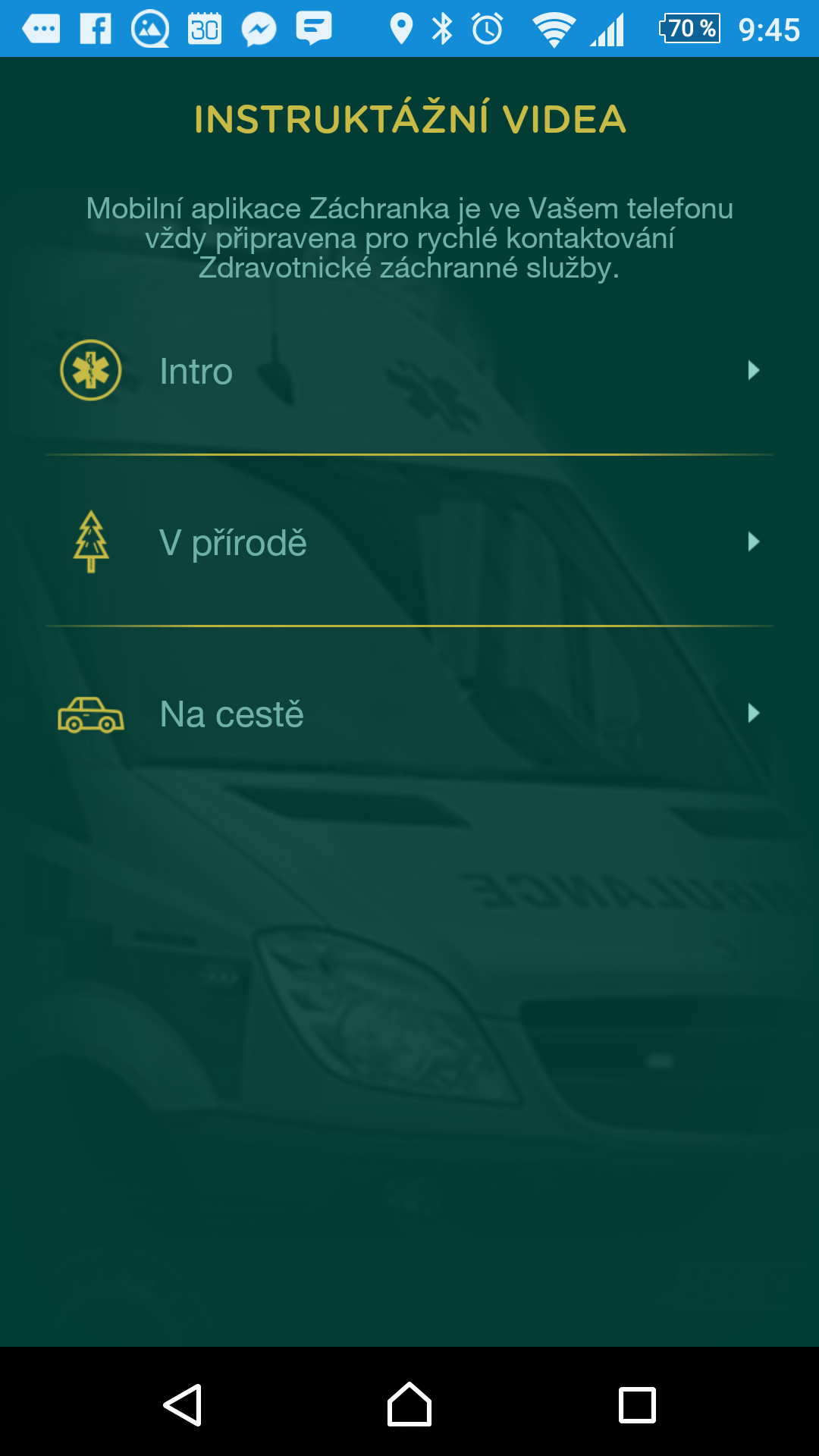Screen dimensions: 819x1456
Task: Open the Na cestě video
Action: click(409, 714)
